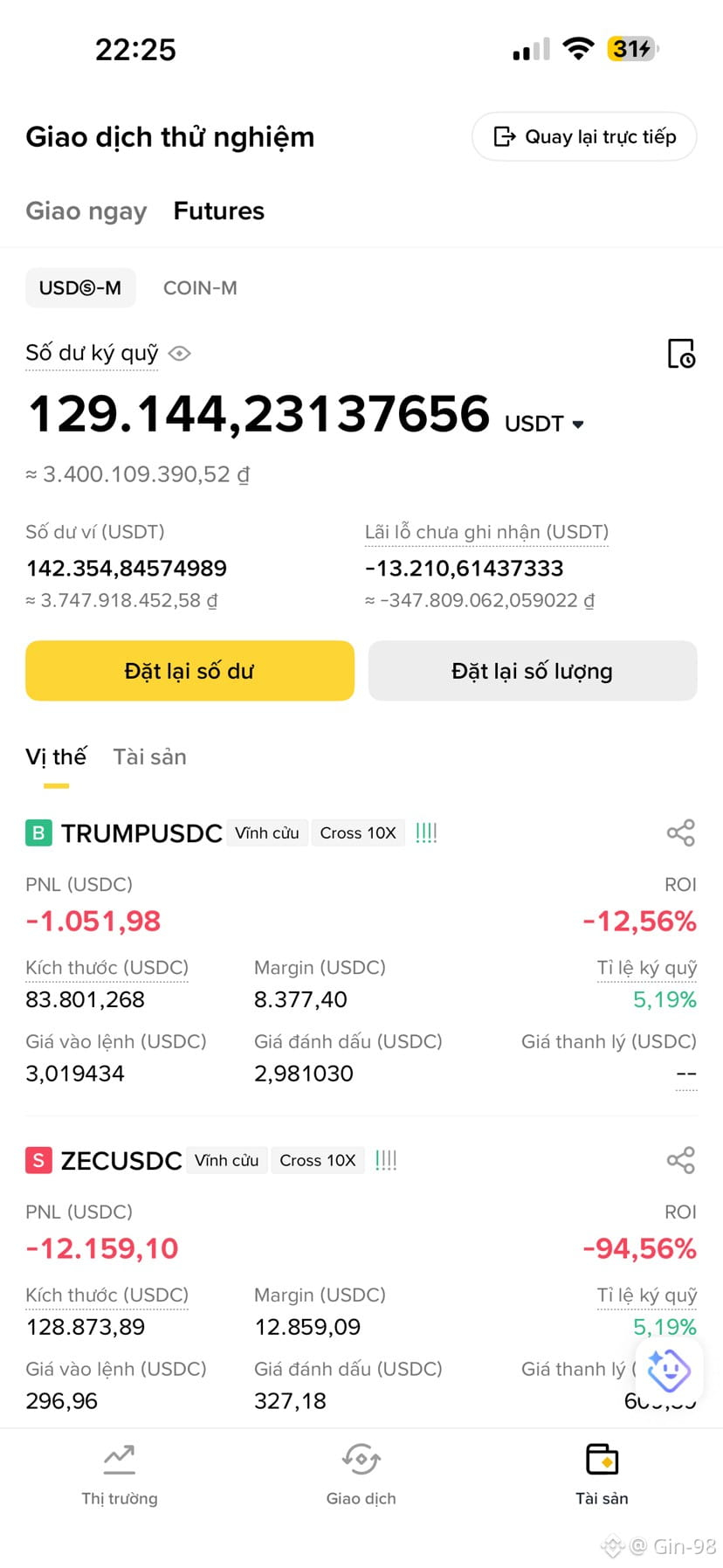Open the floating AI assistant icon
This screenshot has height=1568, width=723.
click(668, 1369)
